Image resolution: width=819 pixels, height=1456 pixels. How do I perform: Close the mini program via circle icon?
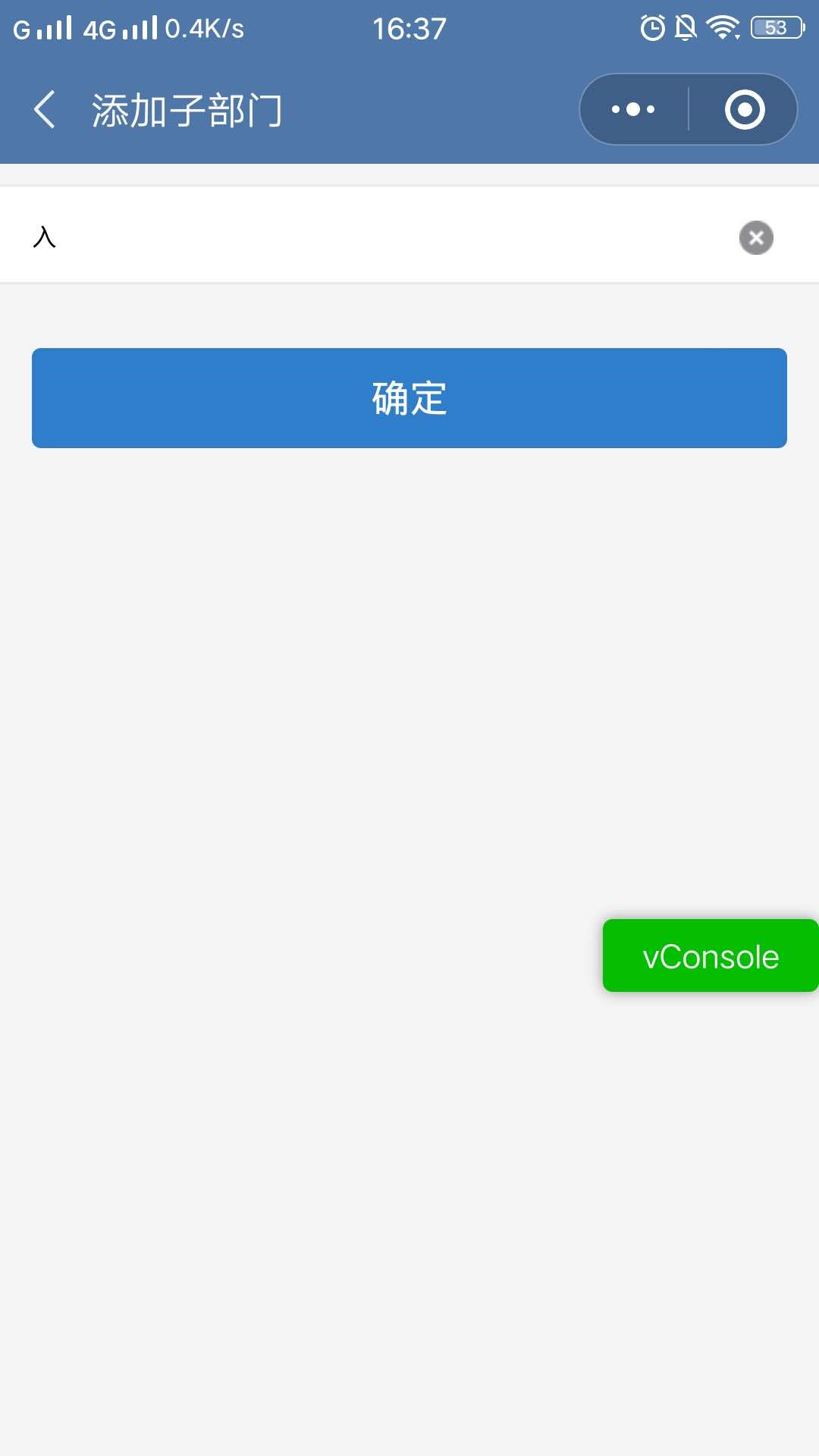[x=745, y=109]
